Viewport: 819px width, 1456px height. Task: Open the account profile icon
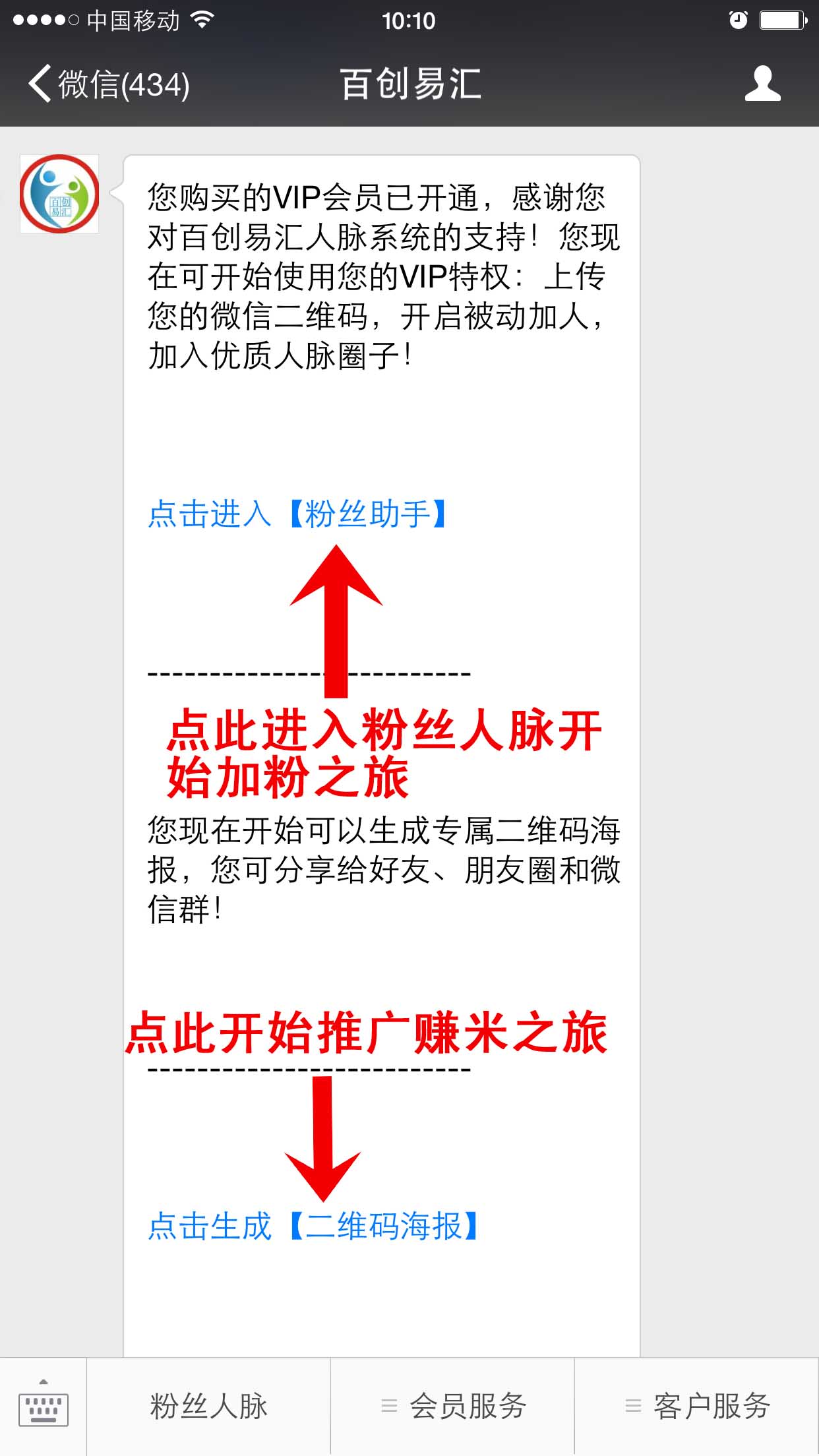click(762, 84)
